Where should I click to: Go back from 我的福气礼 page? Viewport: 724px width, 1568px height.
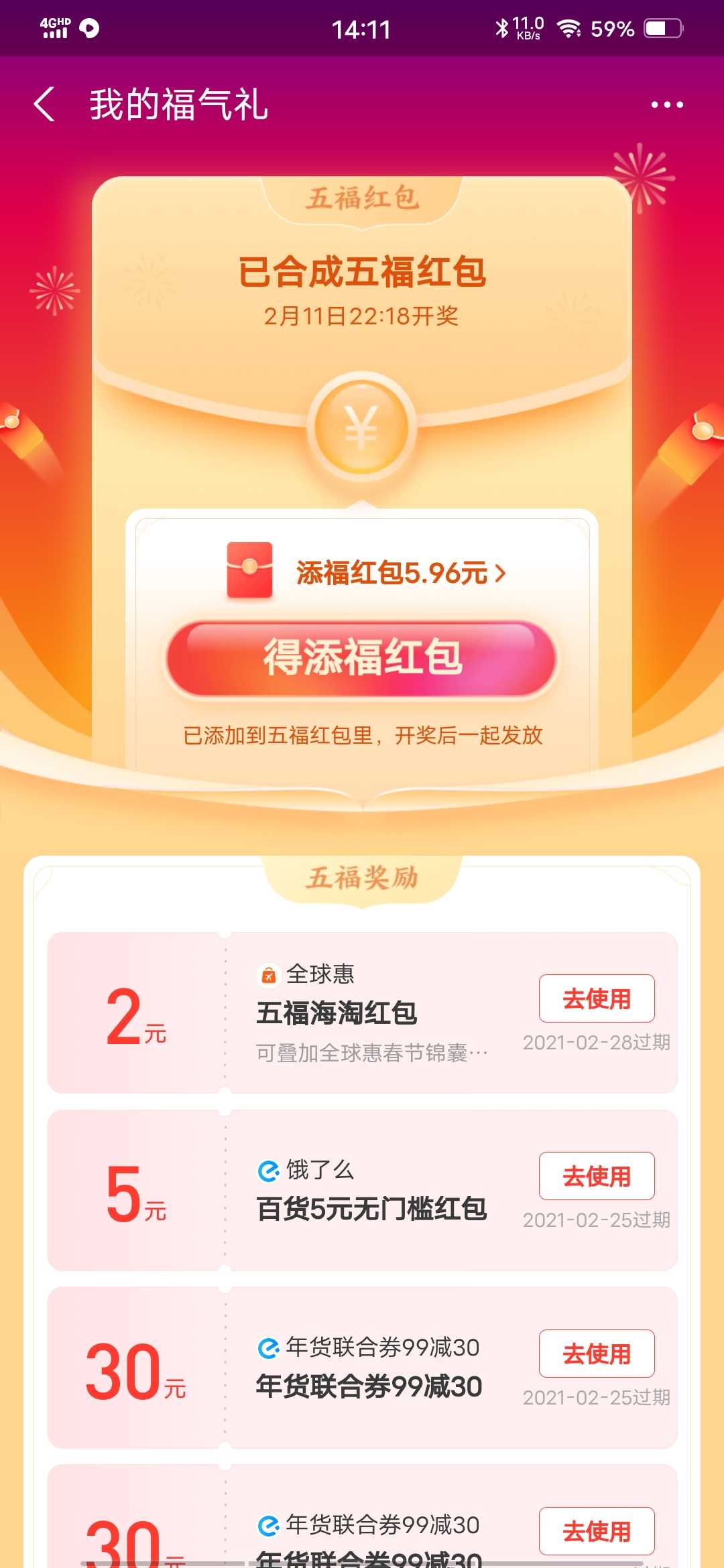(x=44, y=105)
